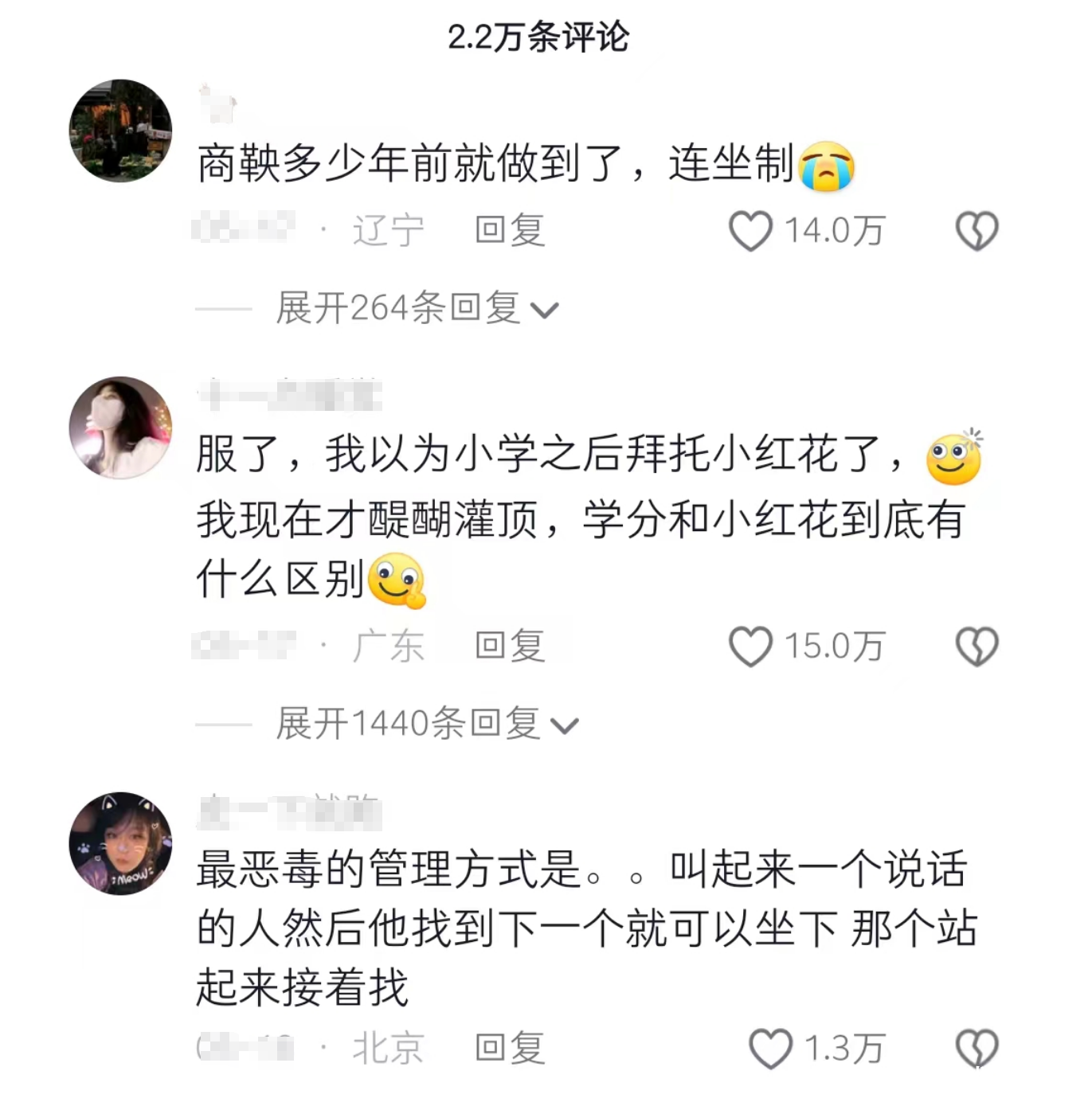
Task: Reply to the comment from 广东
Action: pyautogui.click(x=509, y=646)
